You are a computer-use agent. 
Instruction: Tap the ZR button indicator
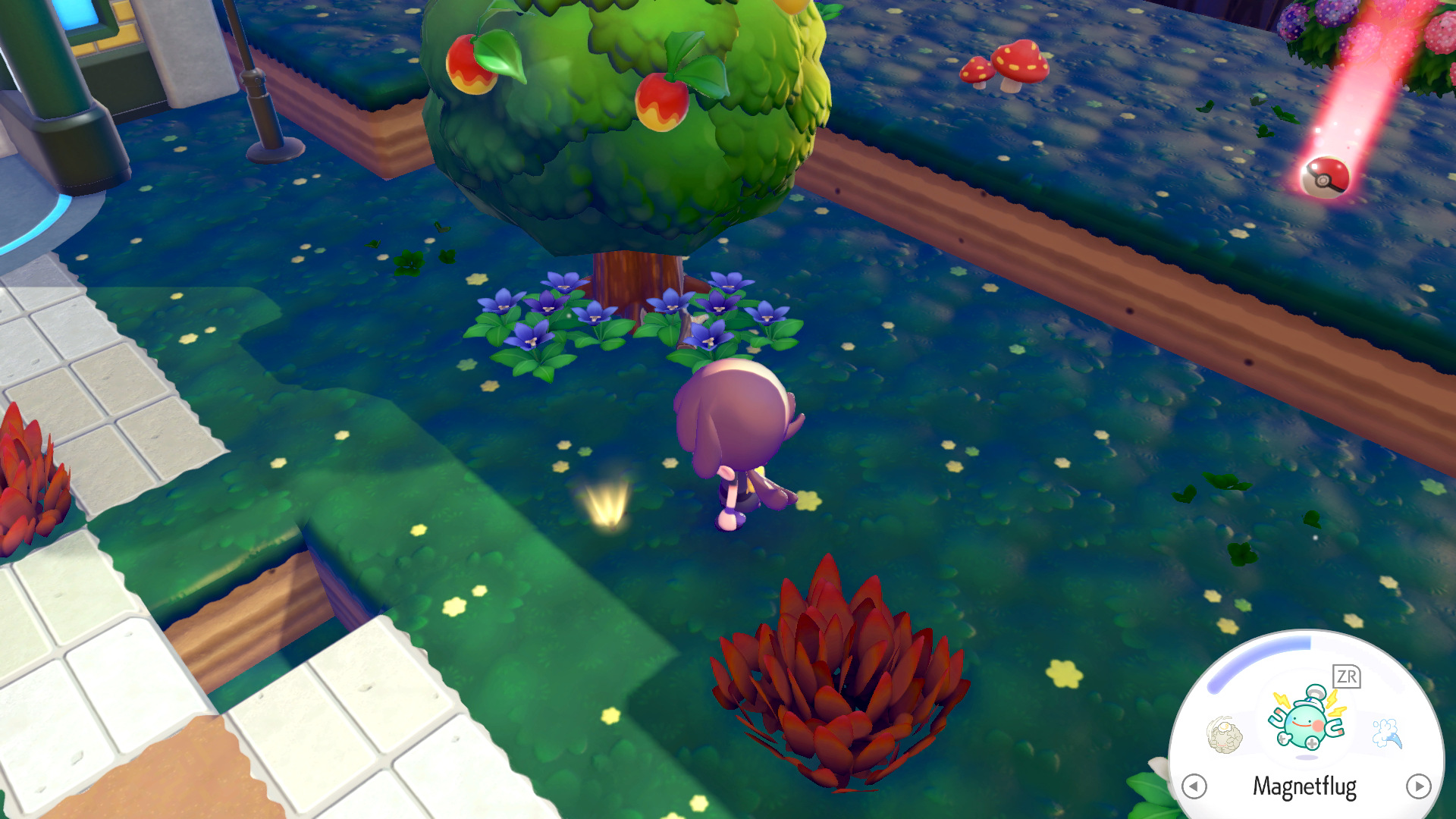click(x=1346, y=676)
